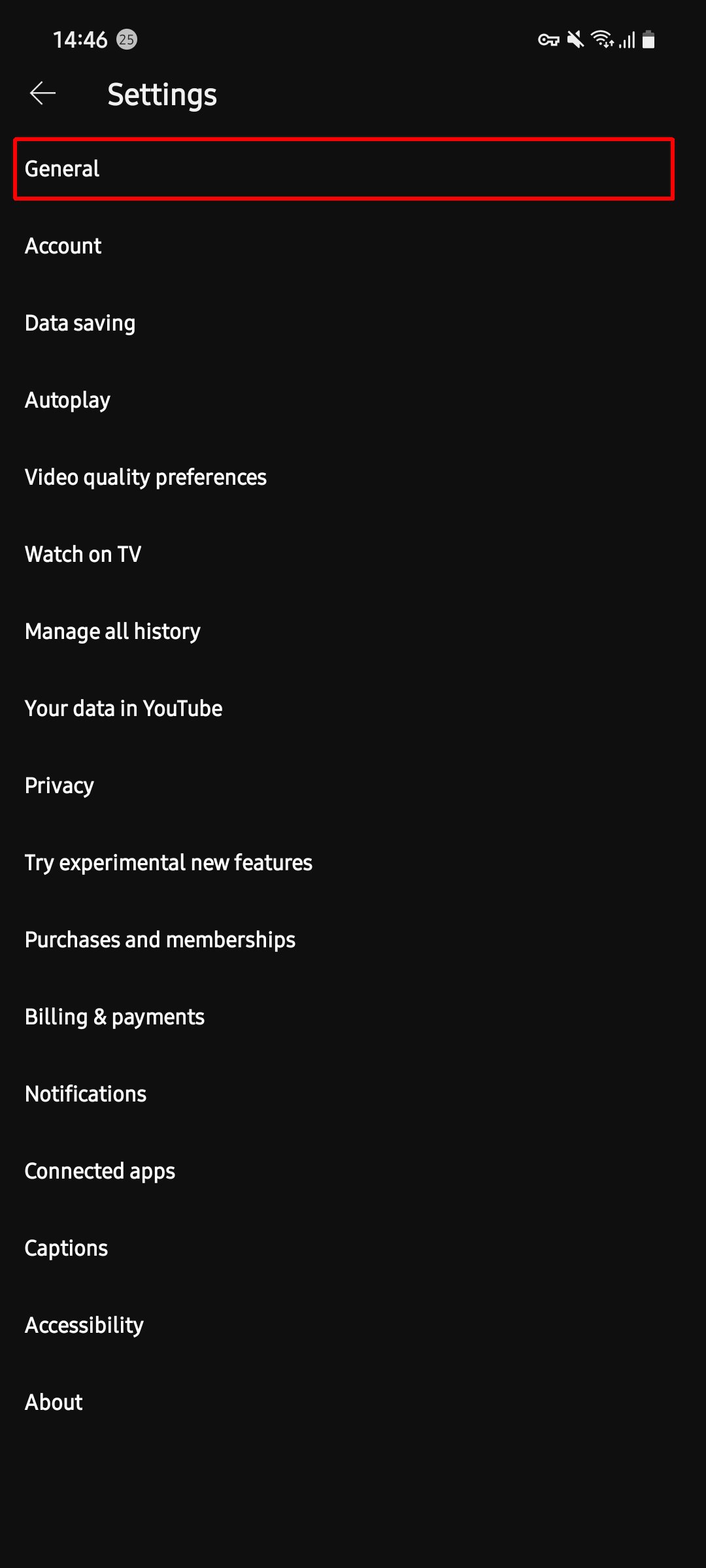The height and width of the screenshot is (1568, 706).
Task: Open Notifications settings
Action: (86, 1094)
